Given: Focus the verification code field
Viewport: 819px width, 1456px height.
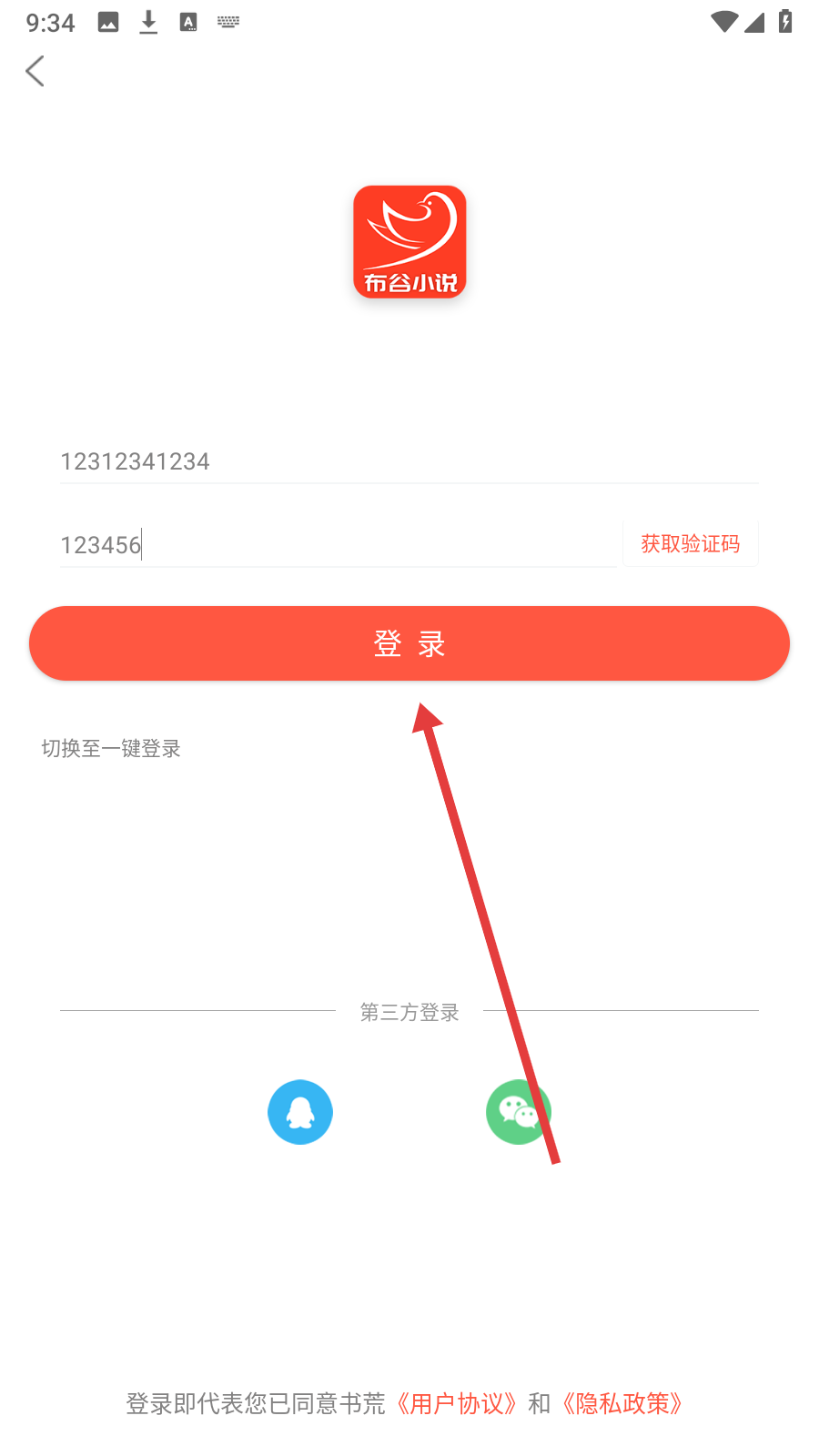Looking at the screenshot, I should [339, 545].
